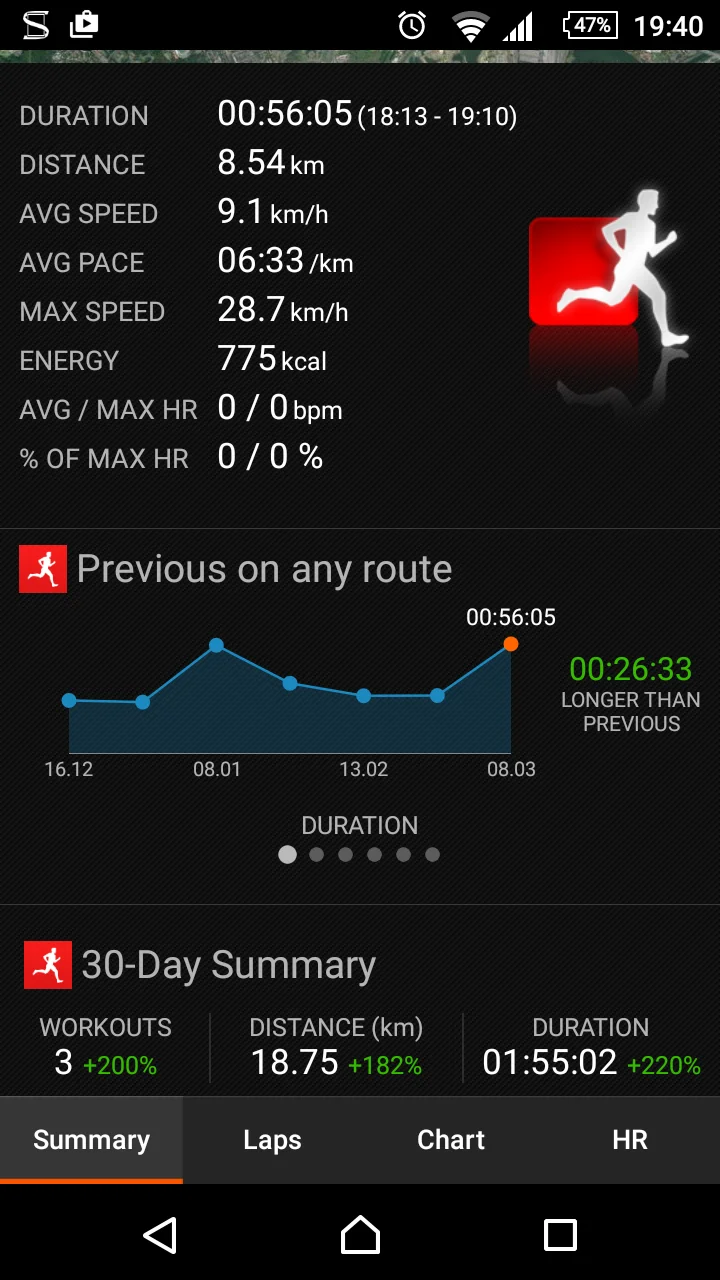Go back with the system back button
The width and height of the screenshot is (720, 1280).
coord(160,1235)
